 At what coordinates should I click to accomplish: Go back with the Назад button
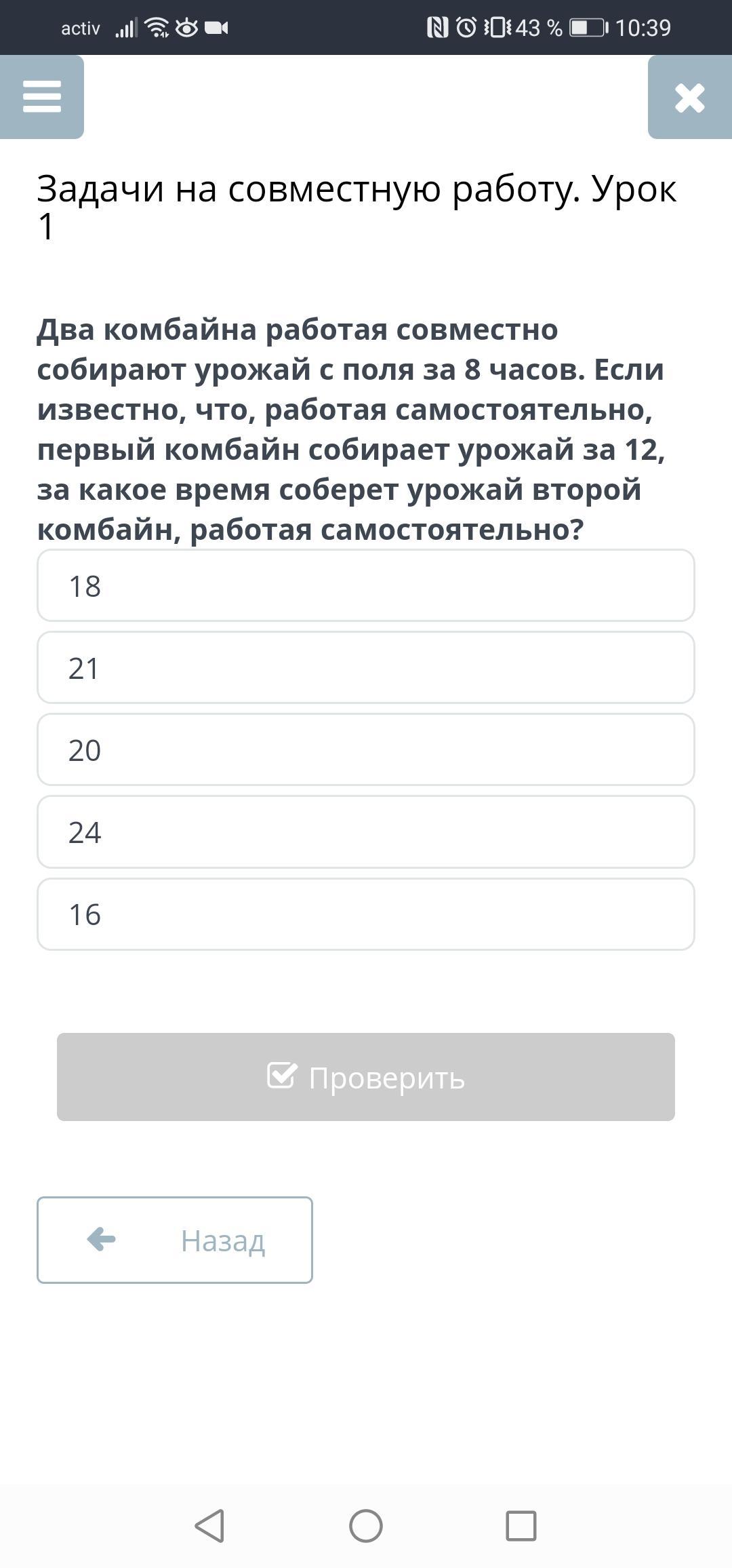(175, 1240)
